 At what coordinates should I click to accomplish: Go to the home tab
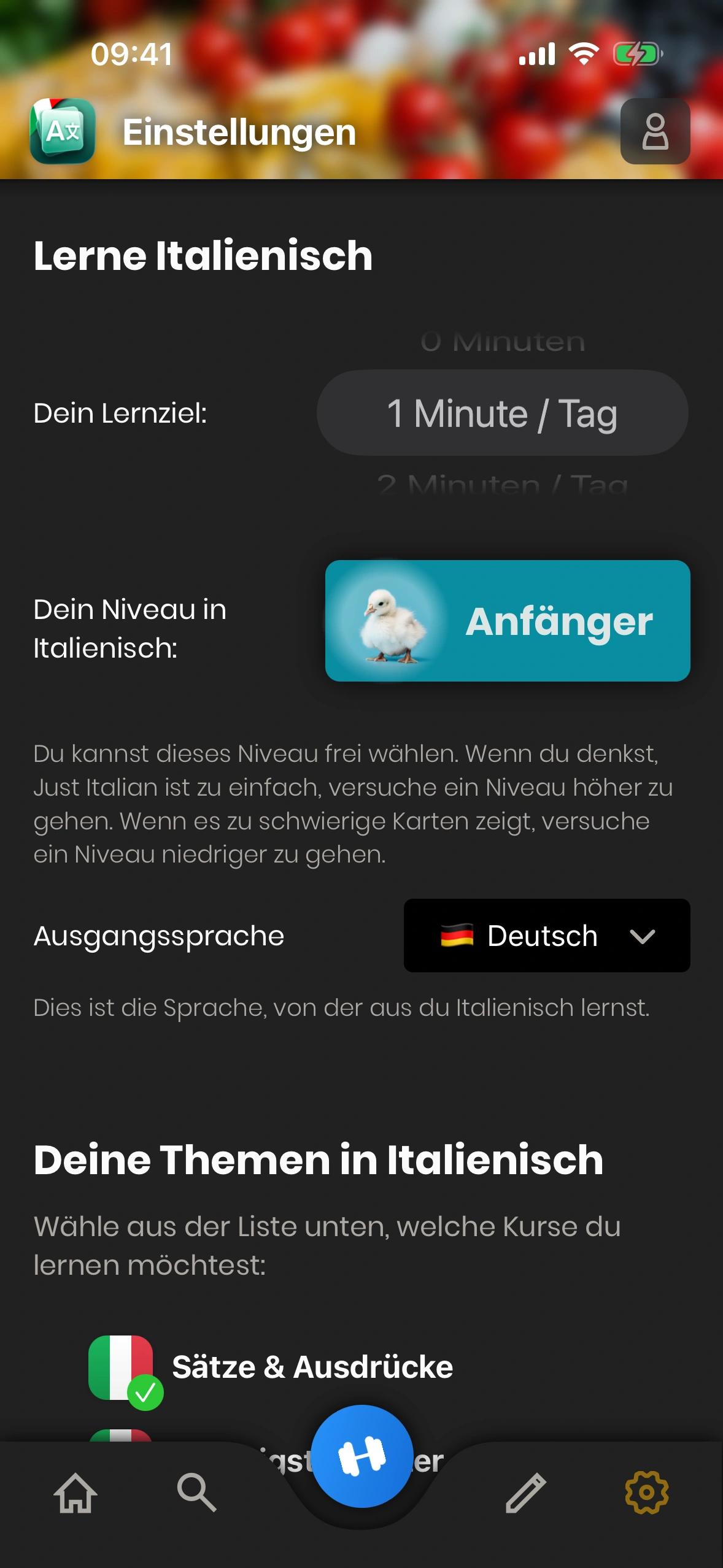click(75, 1492)
